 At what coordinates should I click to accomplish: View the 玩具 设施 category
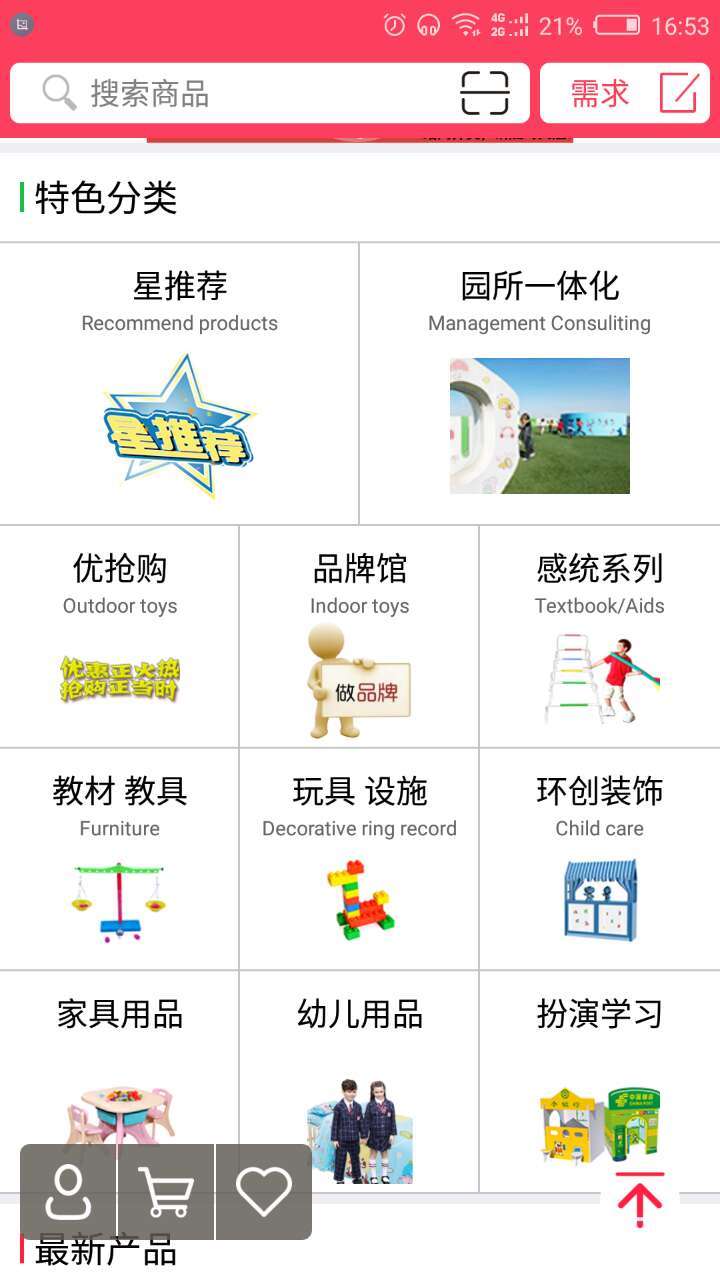pos(360,858)
